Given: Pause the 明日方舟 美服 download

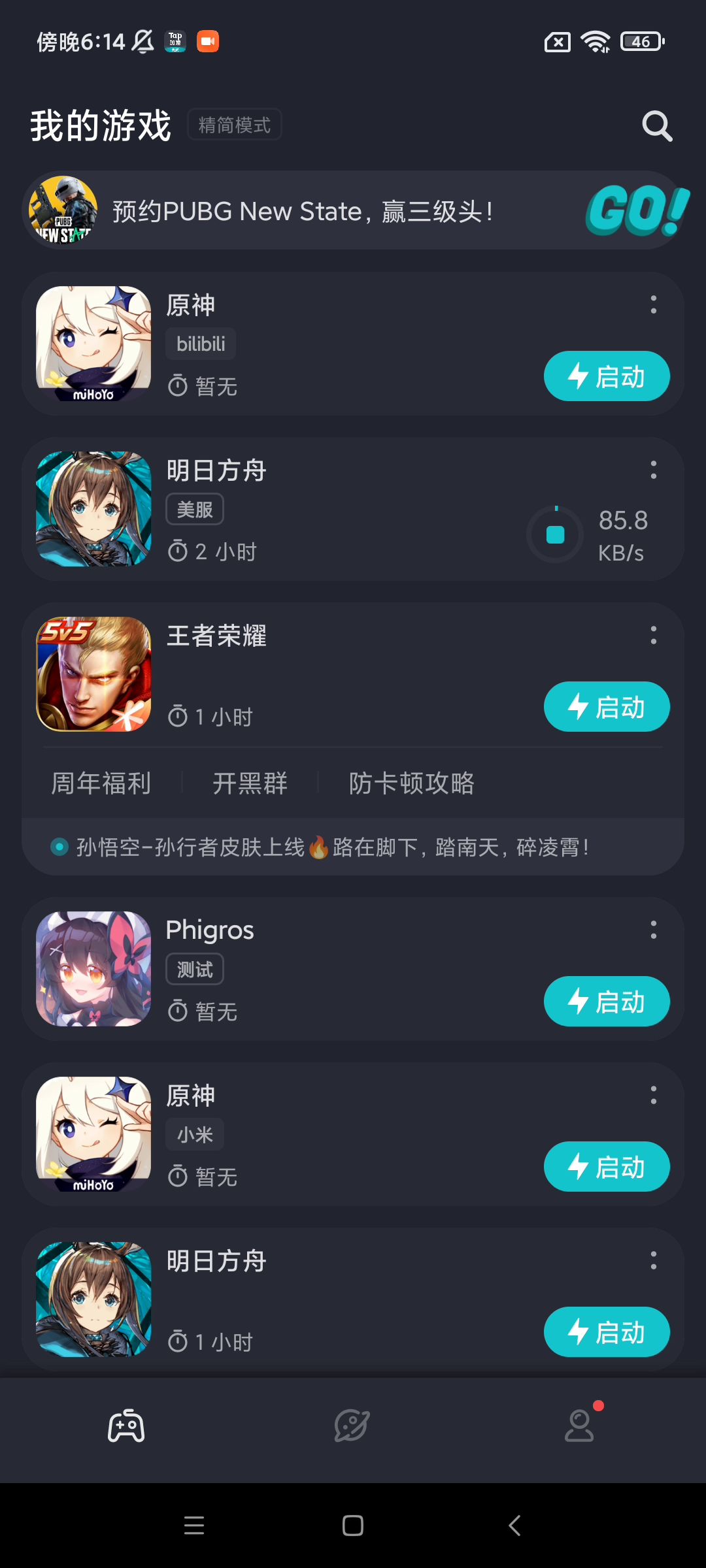Looking at the screenshot, I should point(555,534).
